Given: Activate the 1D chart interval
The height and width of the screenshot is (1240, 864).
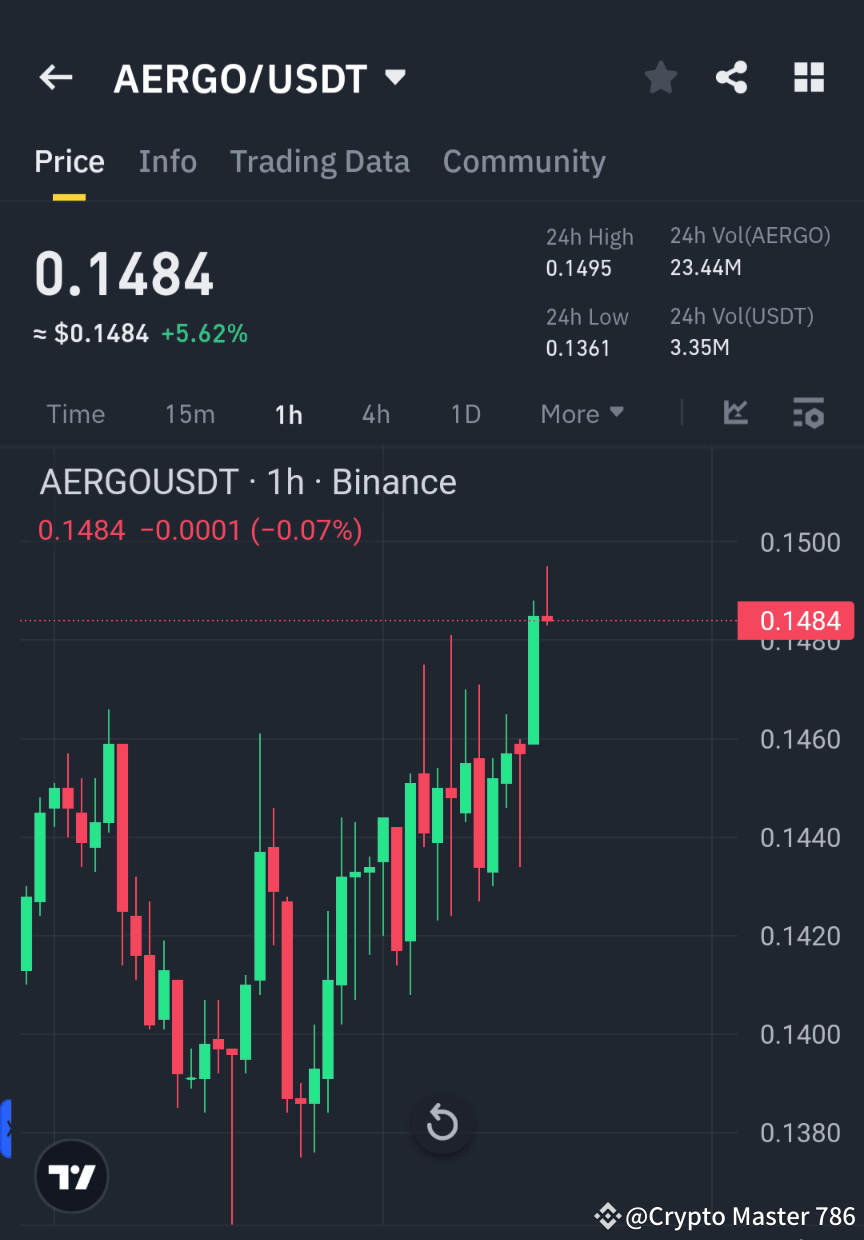Looking at the screenshot, I should (x=465, y=413).
